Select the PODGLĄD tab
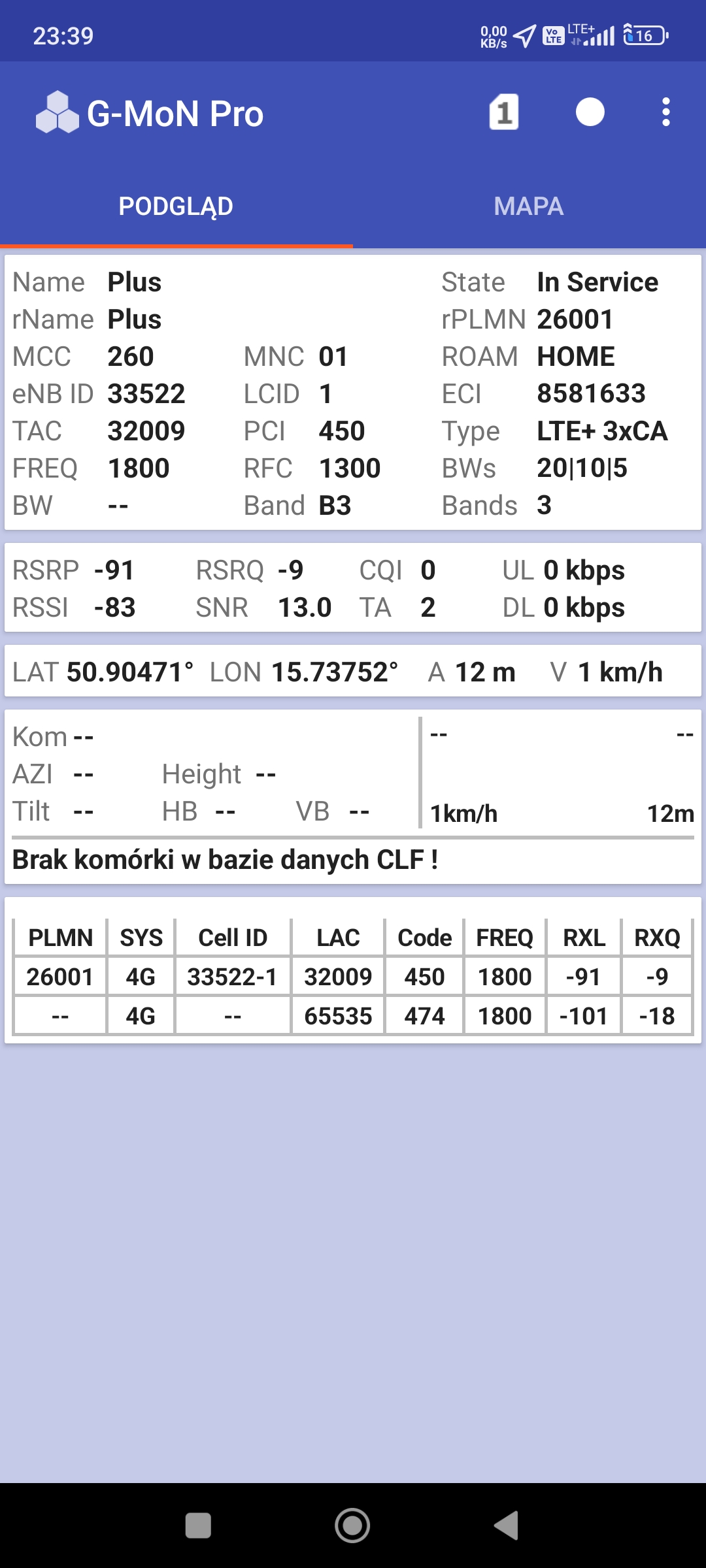The width and height of the screenshot is (706, 1568). 176,206
